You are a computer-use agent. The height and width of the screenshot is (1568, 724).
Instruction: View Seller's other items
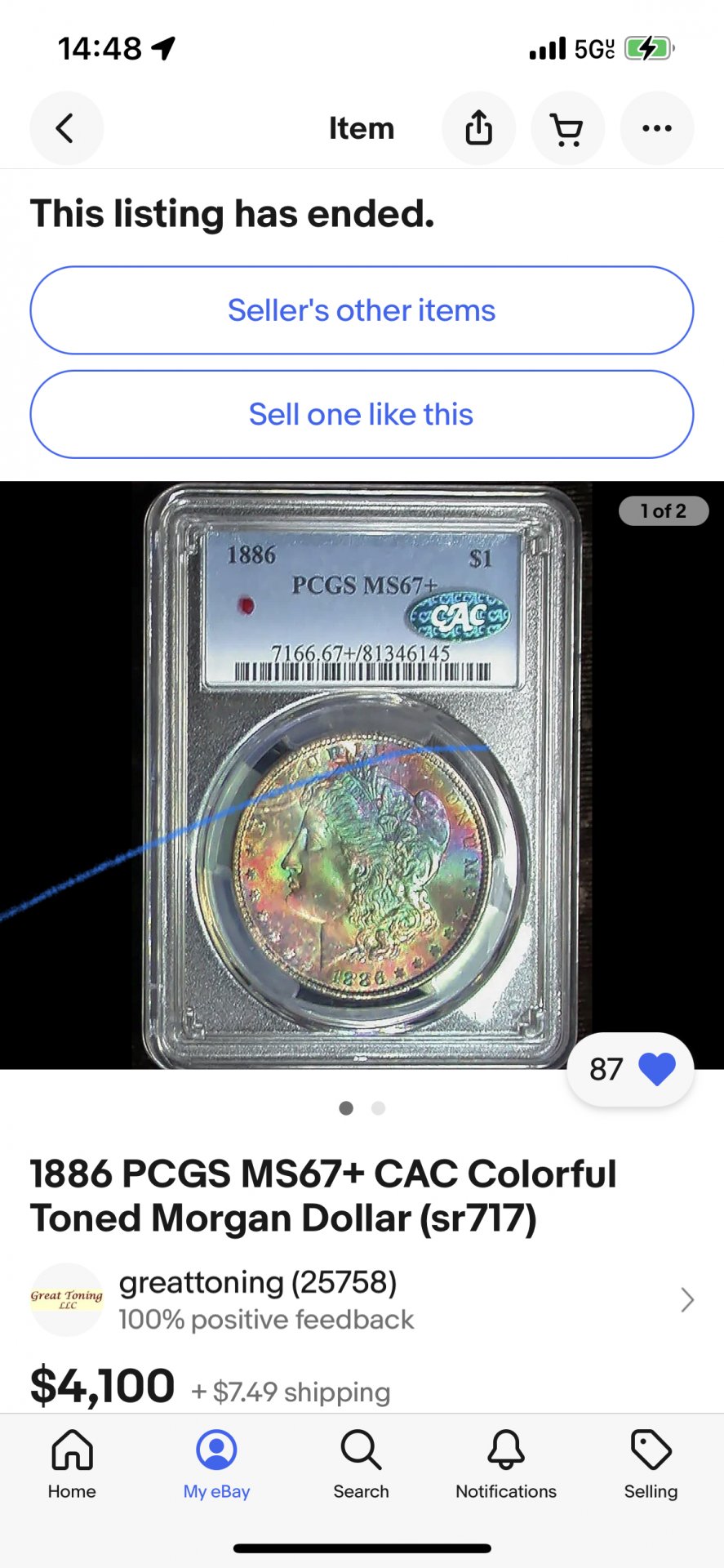(362, 310)
